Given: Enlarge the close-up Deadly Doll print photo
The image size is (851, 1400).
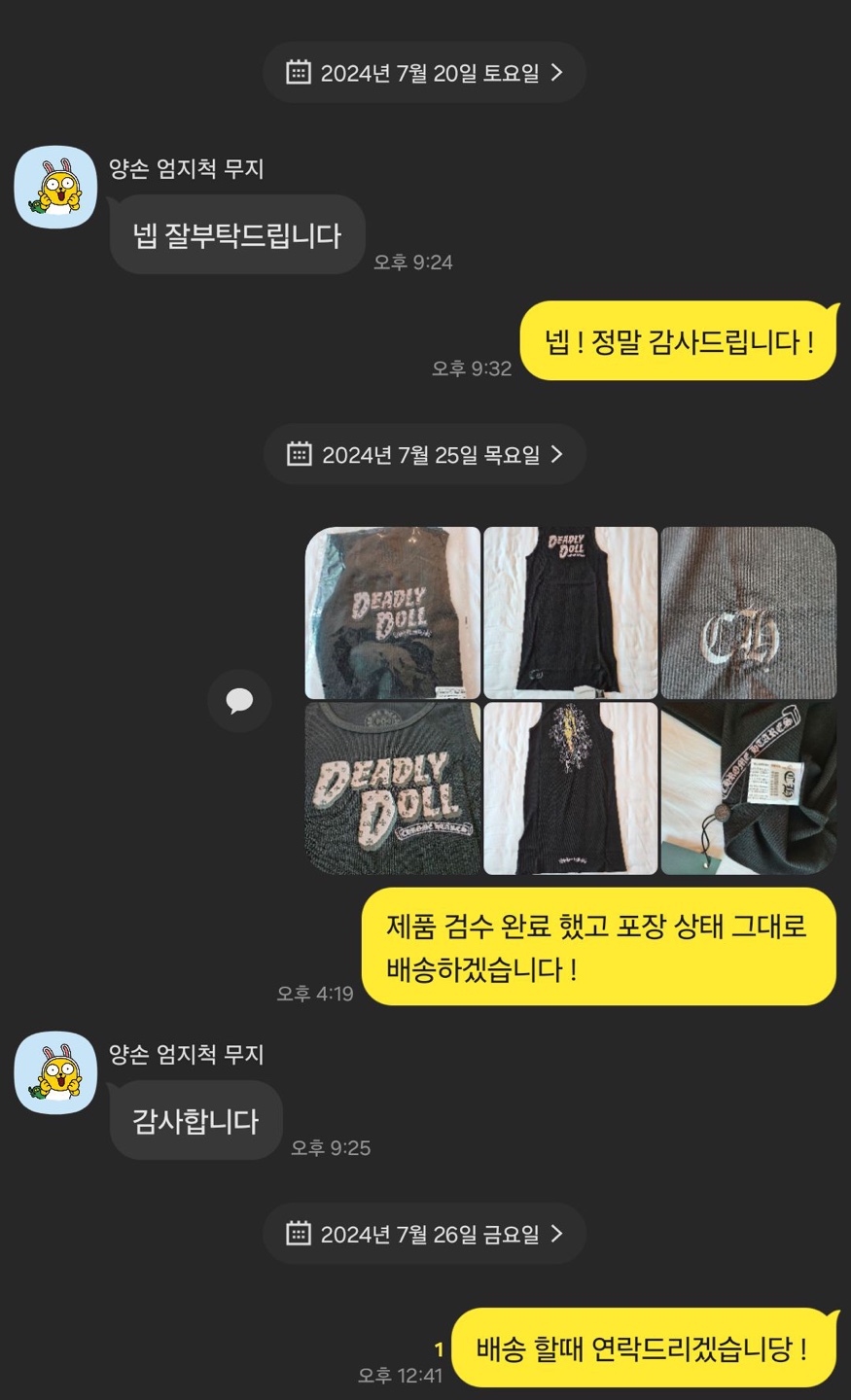Looking at the screenshot, I should (393, 788).
